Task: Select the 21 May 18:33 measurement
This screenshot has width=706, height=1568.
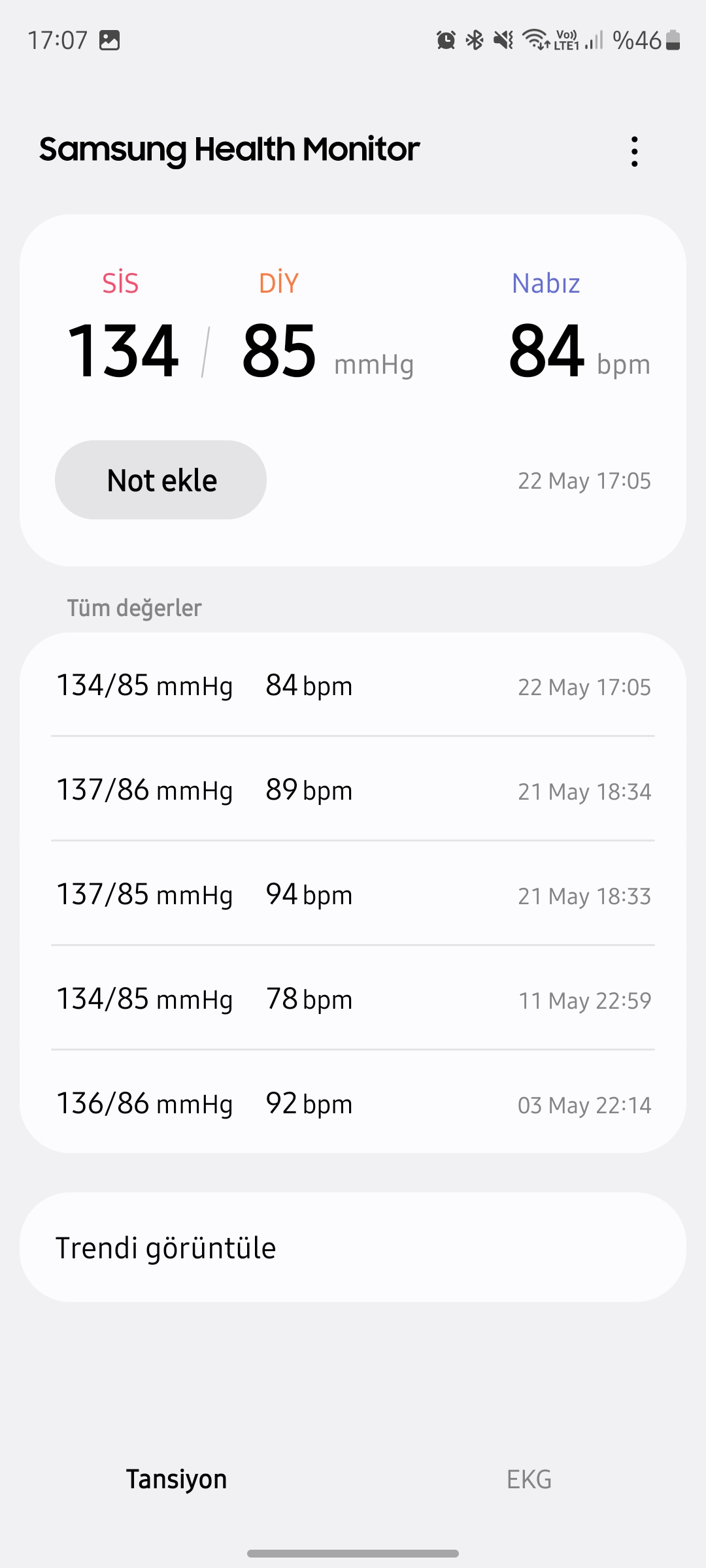Action: tap(353, 894)
